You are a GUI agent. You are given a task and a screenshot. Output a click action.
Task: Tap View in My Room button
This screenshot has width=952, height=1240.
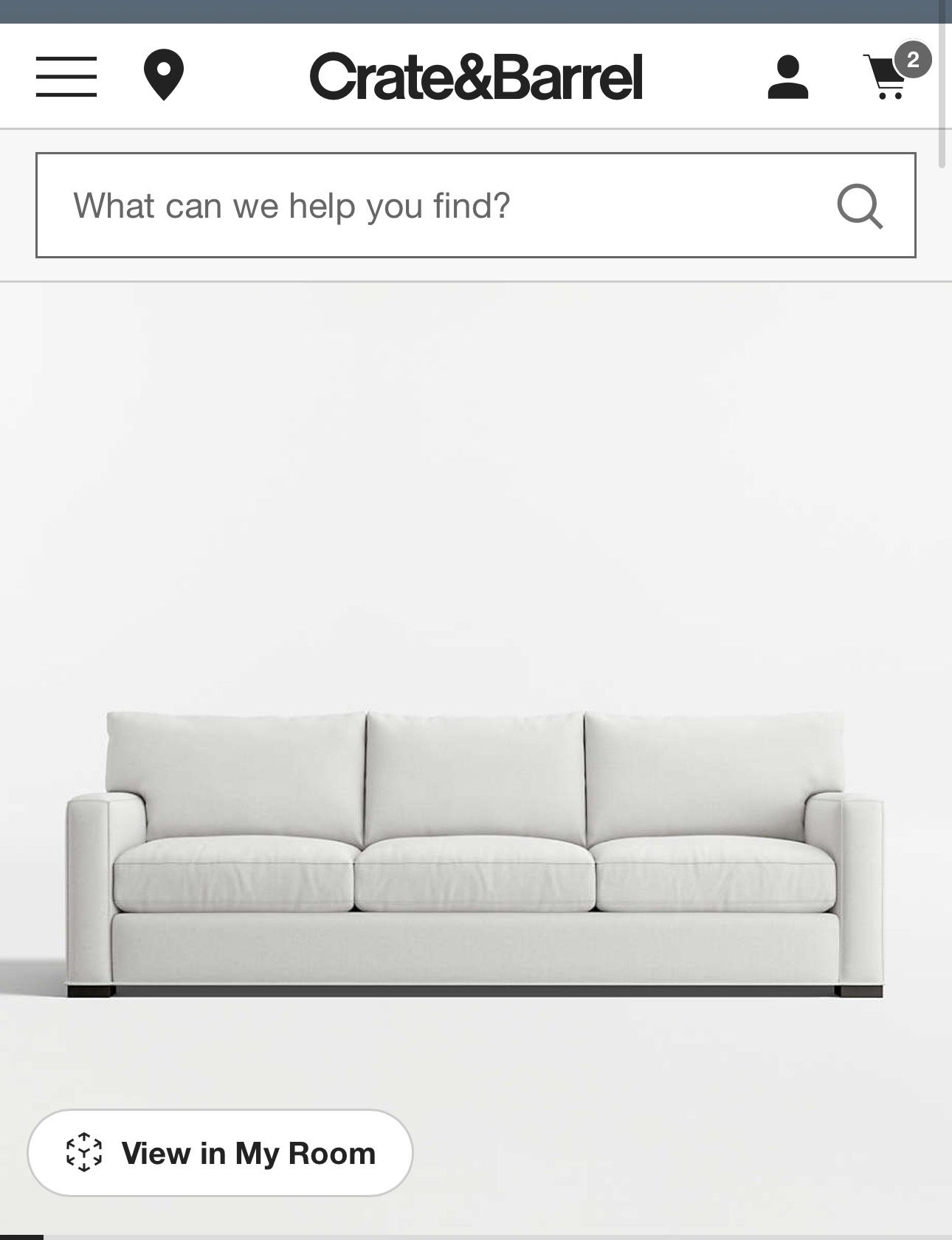220,1153
